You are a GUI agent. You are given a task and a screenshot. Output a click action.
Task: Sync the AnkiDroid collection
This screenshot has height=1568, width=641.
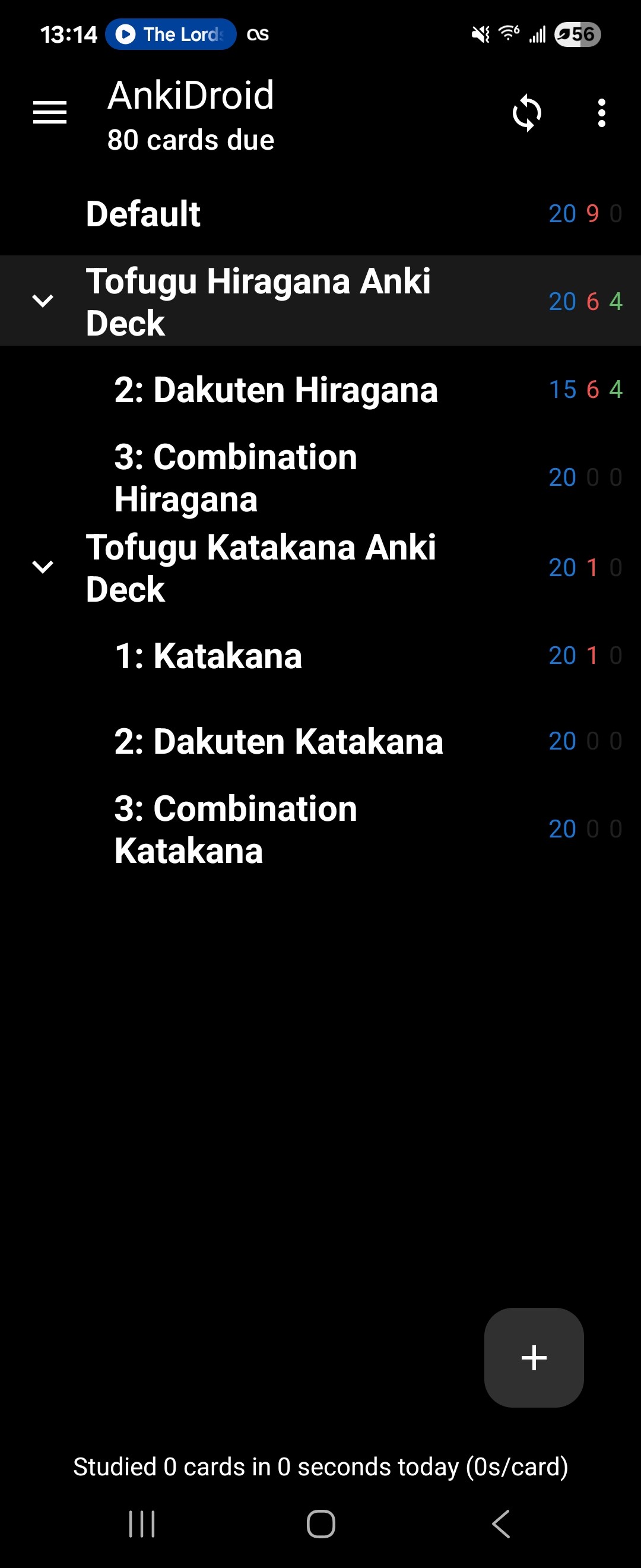[526, 113]
